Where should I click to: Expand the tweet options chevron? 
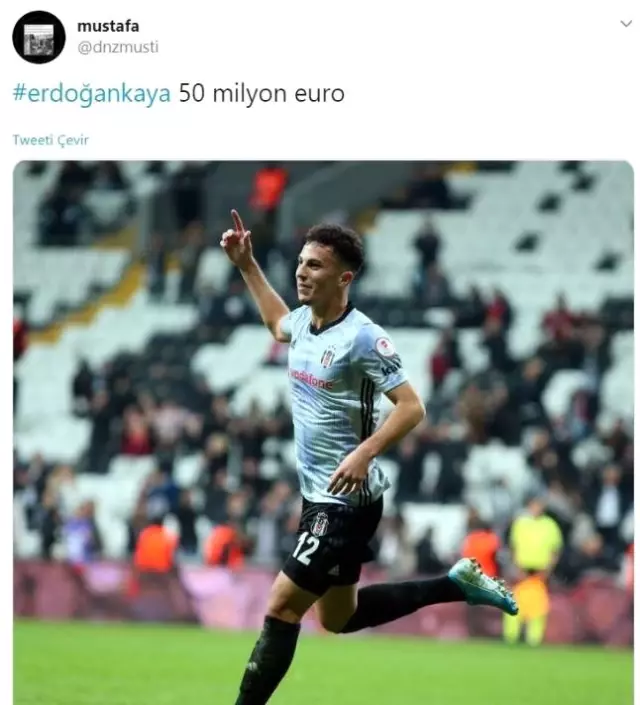point(626,23)
